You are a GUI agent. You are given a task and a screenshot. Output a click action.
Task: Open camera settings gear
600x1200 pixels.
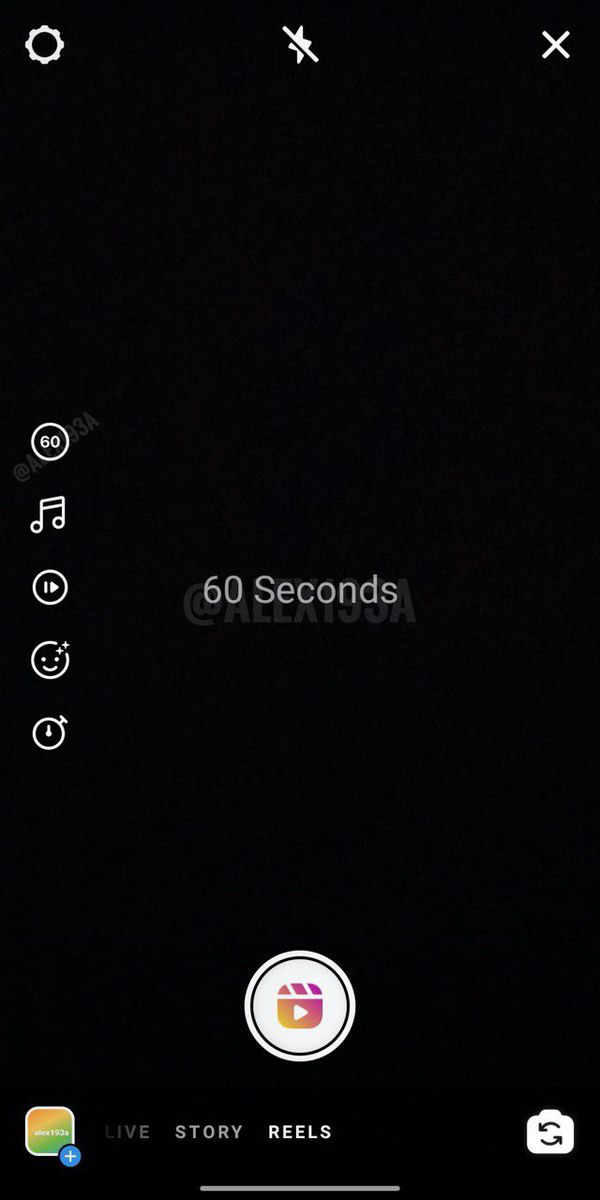pos(44,45)
